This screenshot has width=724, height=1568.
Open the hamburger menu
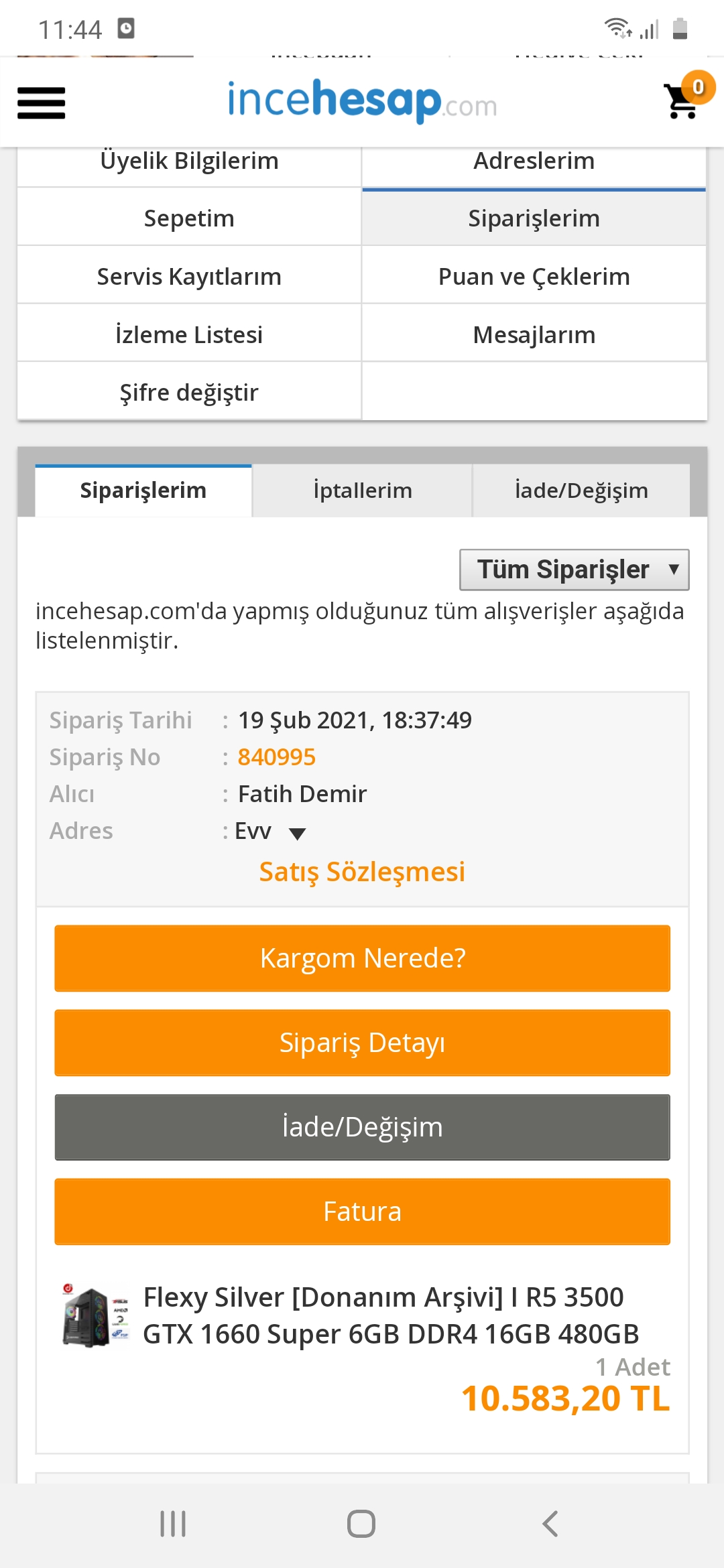click(41, 103)
